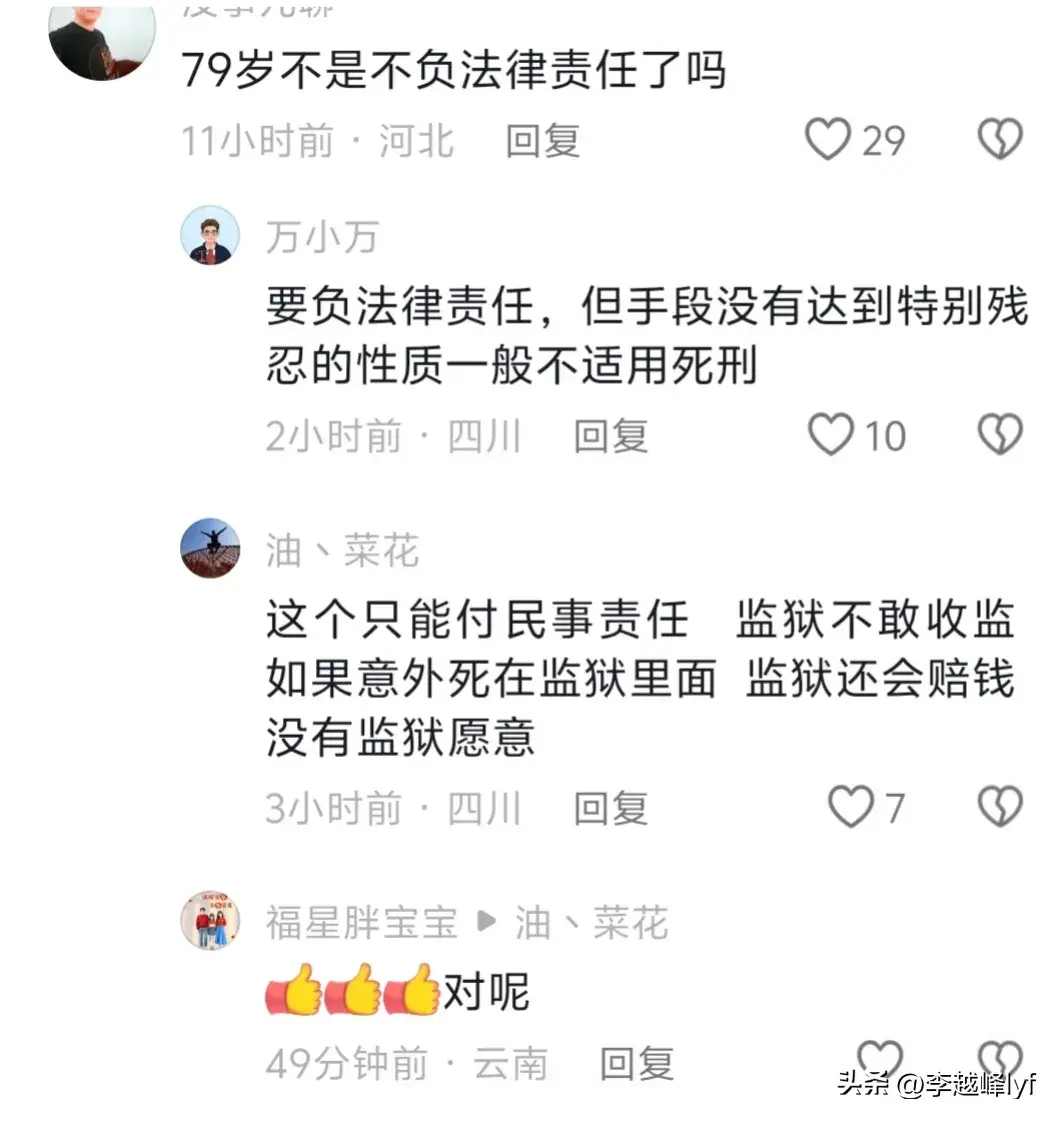The height and width of the screenshot is (1121, 1060).
Task: Like the comment about 79岁不负法律责任
Action: [829, 139]
